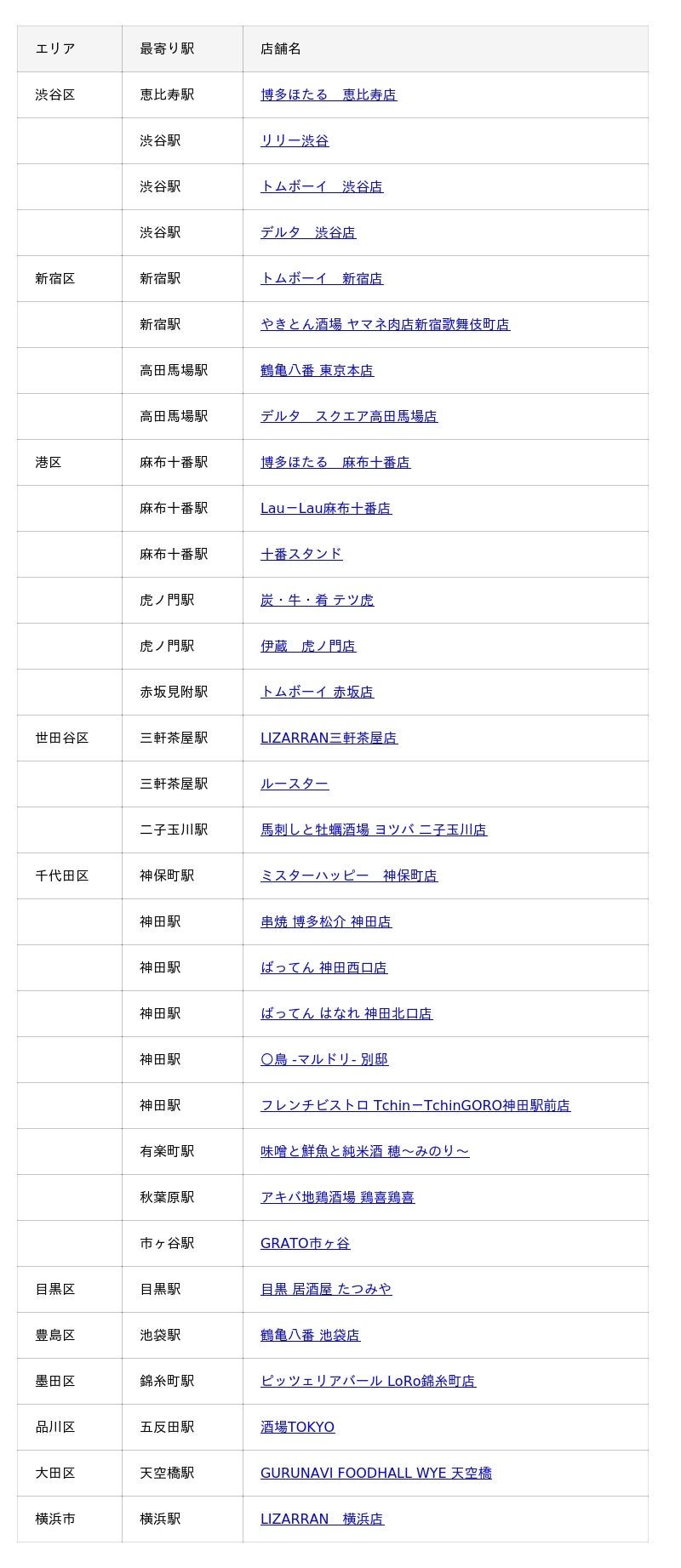Tap the リリー渋谷 store link
Image resolution: width=681 pixels, height=1568 pixels.
[295, 141]
